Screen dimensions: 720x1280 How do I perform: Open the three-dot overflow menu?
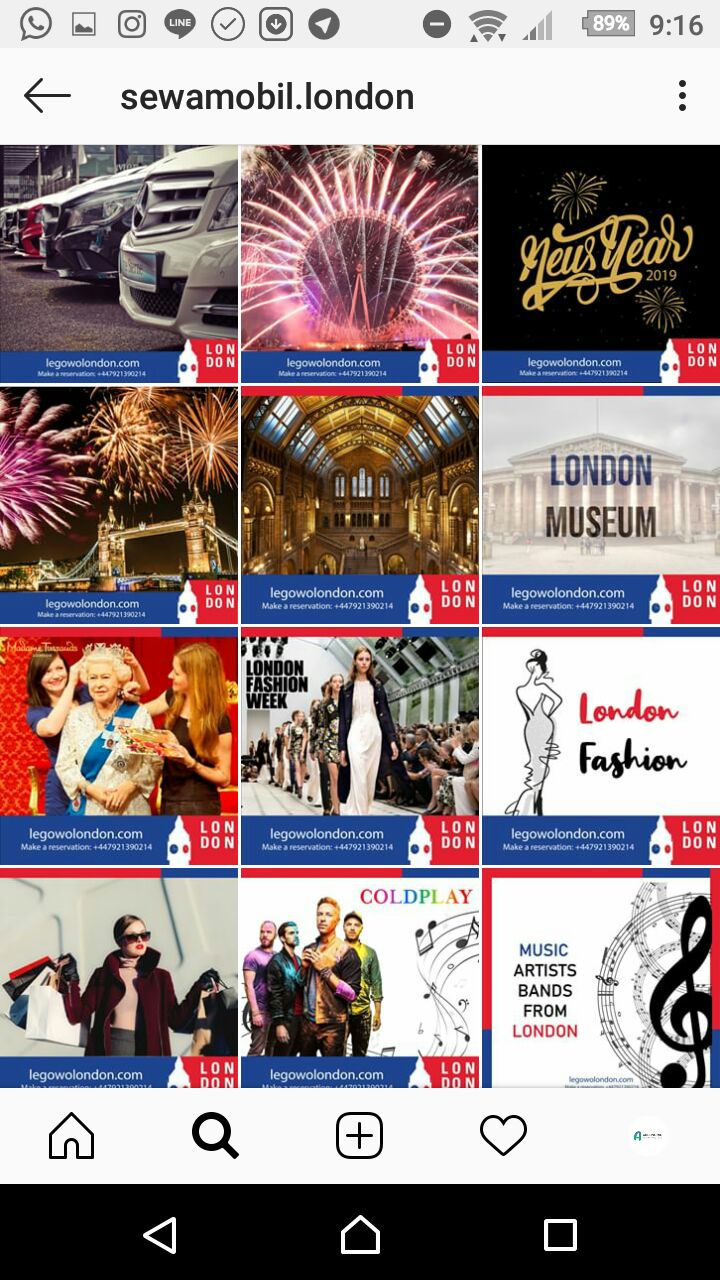pos(682,96)
